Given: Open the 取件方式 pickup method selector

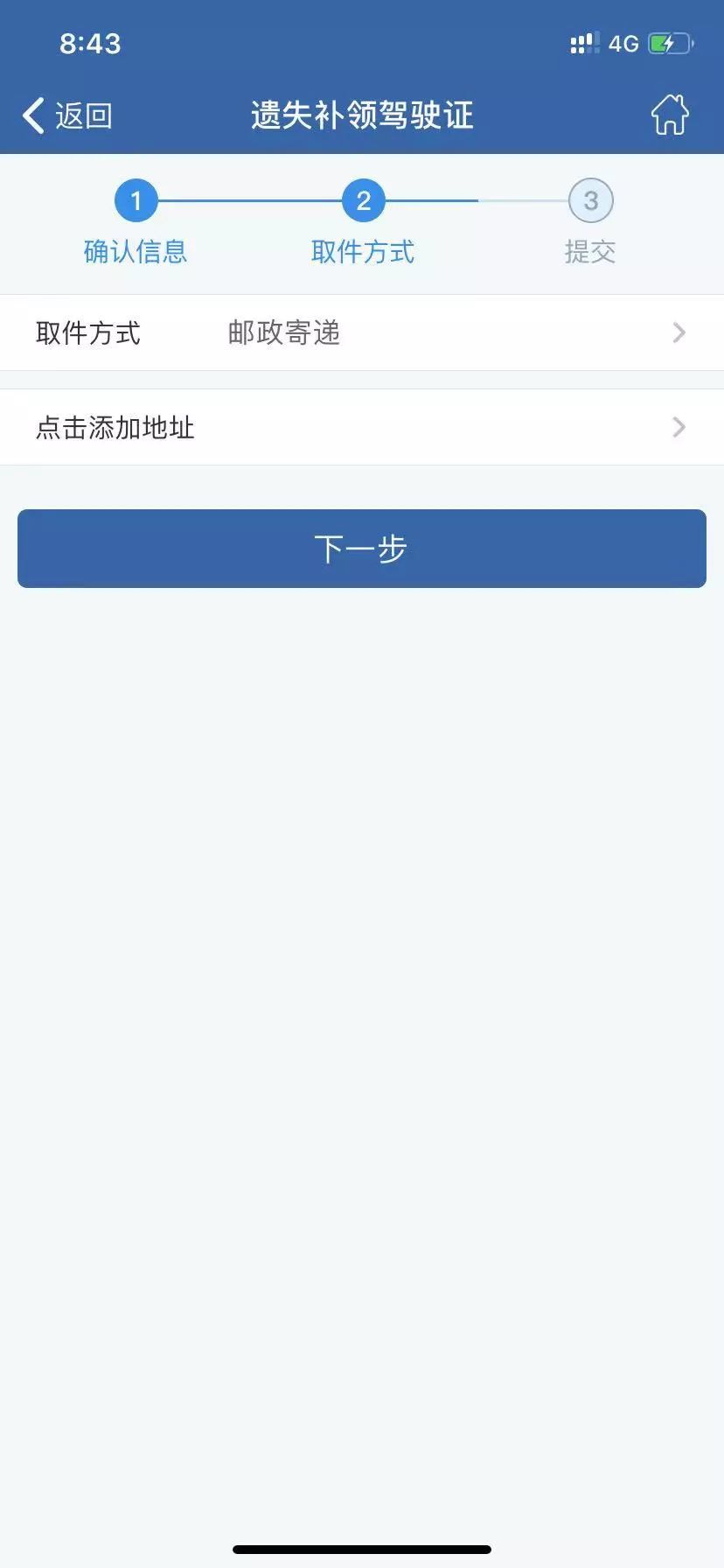Looking at the screenshot, I should (x=362, y=332).
